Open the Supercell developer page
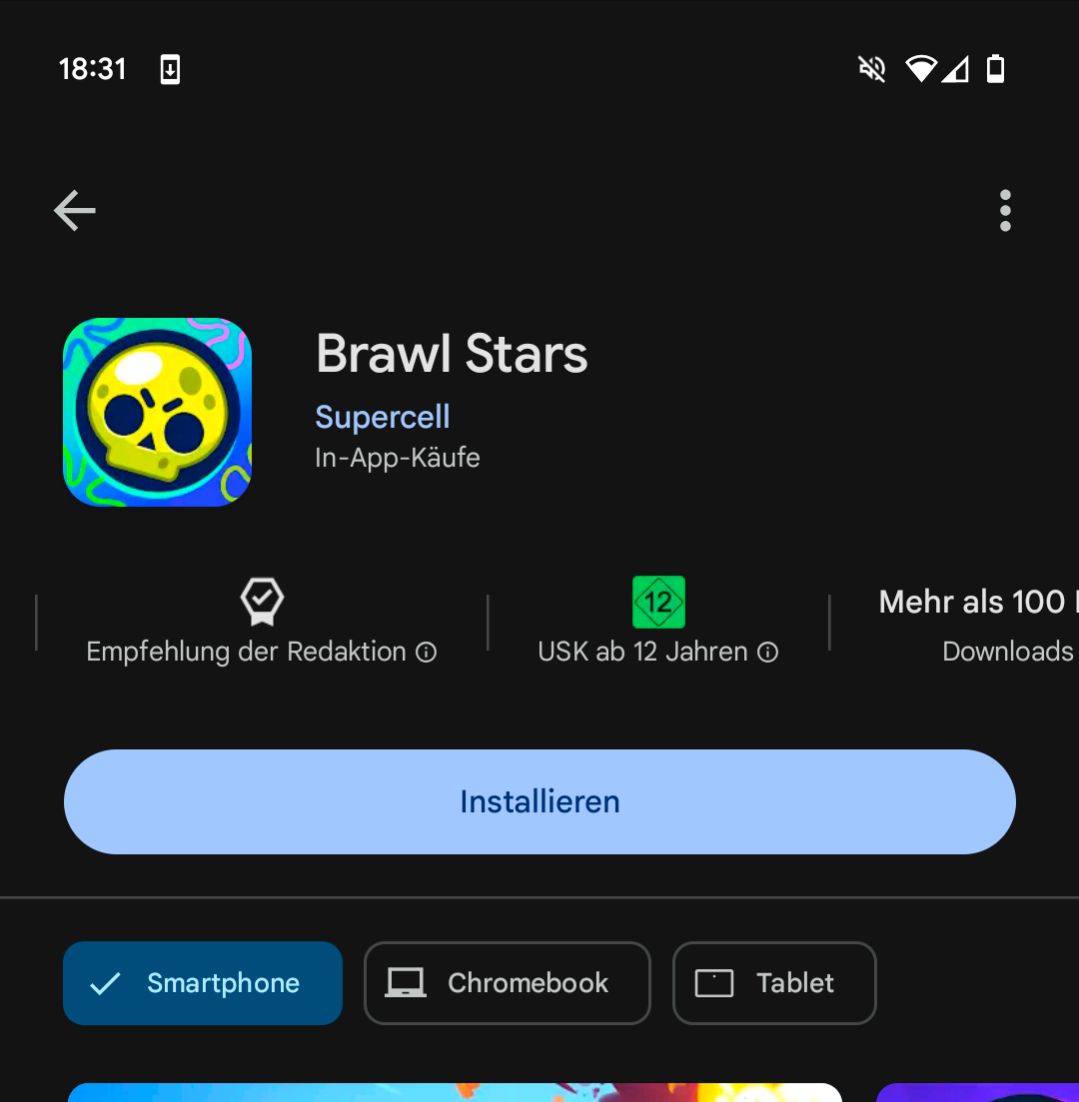The image size is (1079, 1102). 382,417
